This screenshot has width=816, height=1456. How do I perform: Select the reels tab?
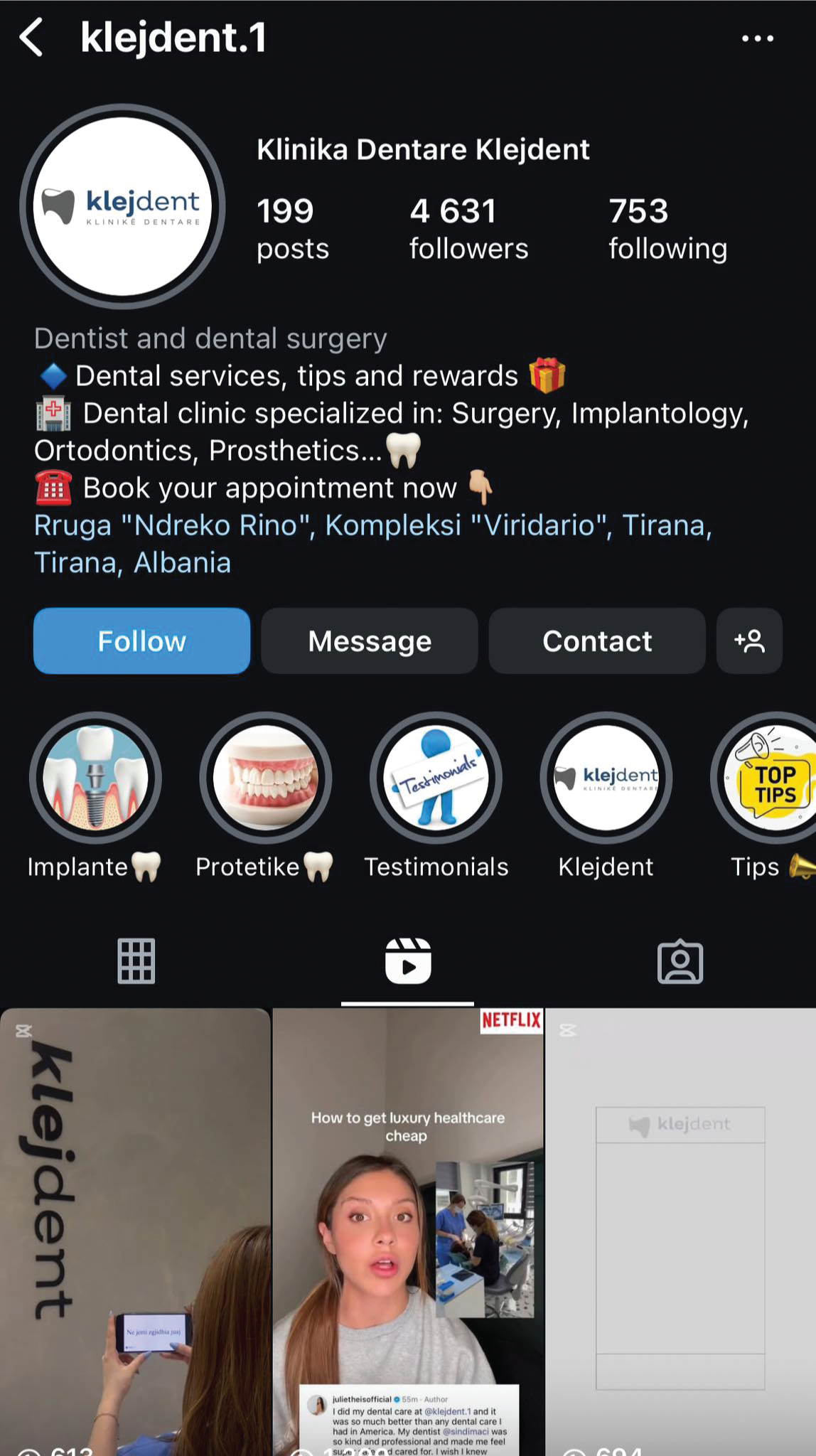coord(407,961)
